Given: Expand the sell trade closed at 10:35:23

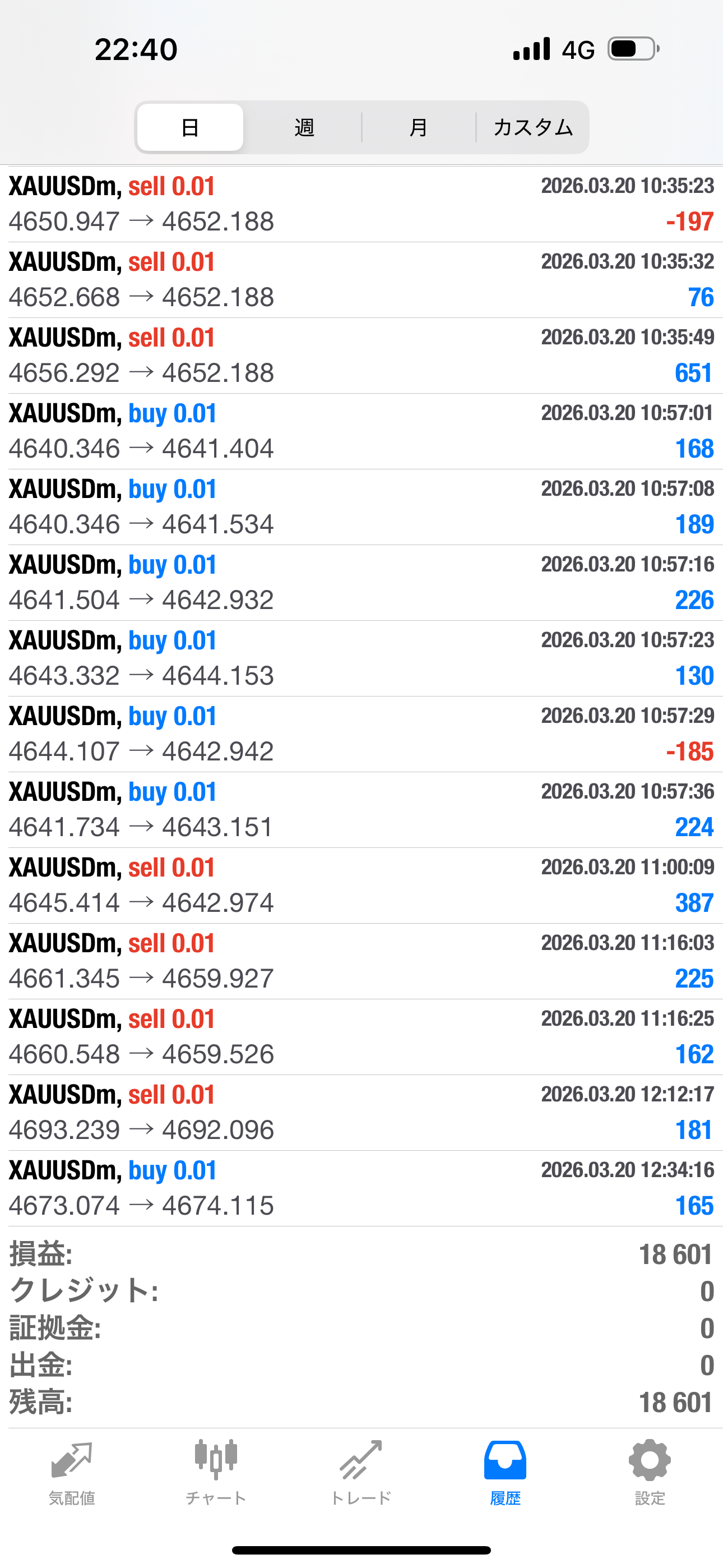Looking at the screenshot, I should (361, 204).
